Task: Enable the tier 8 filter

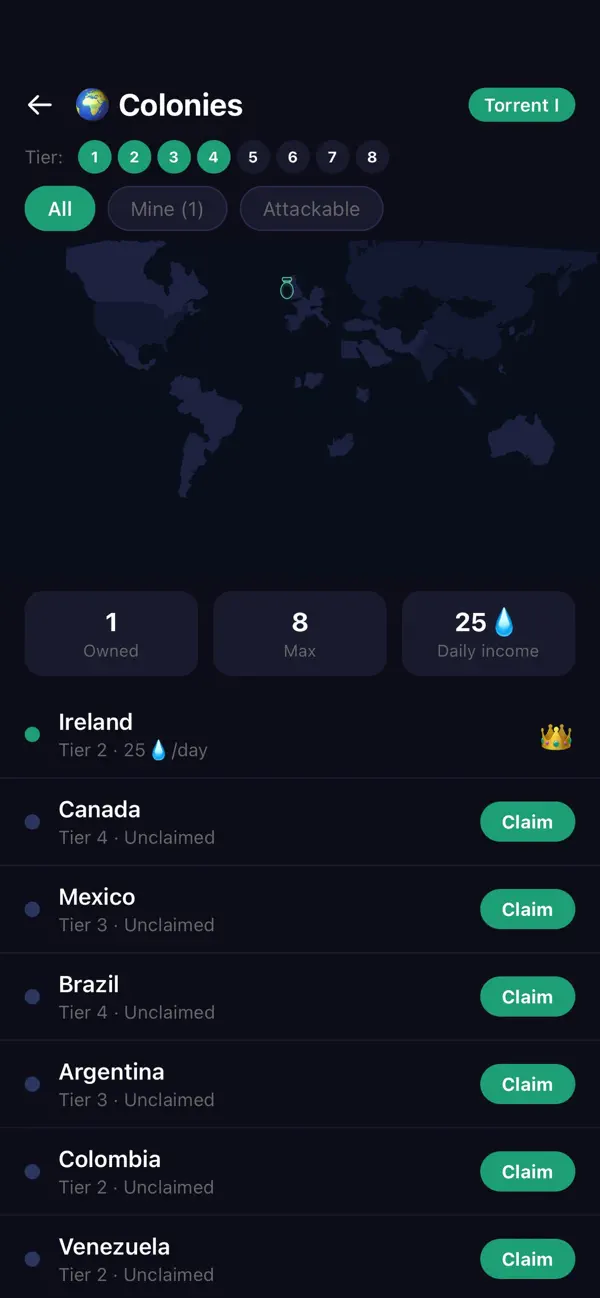Action: (372, 157)
